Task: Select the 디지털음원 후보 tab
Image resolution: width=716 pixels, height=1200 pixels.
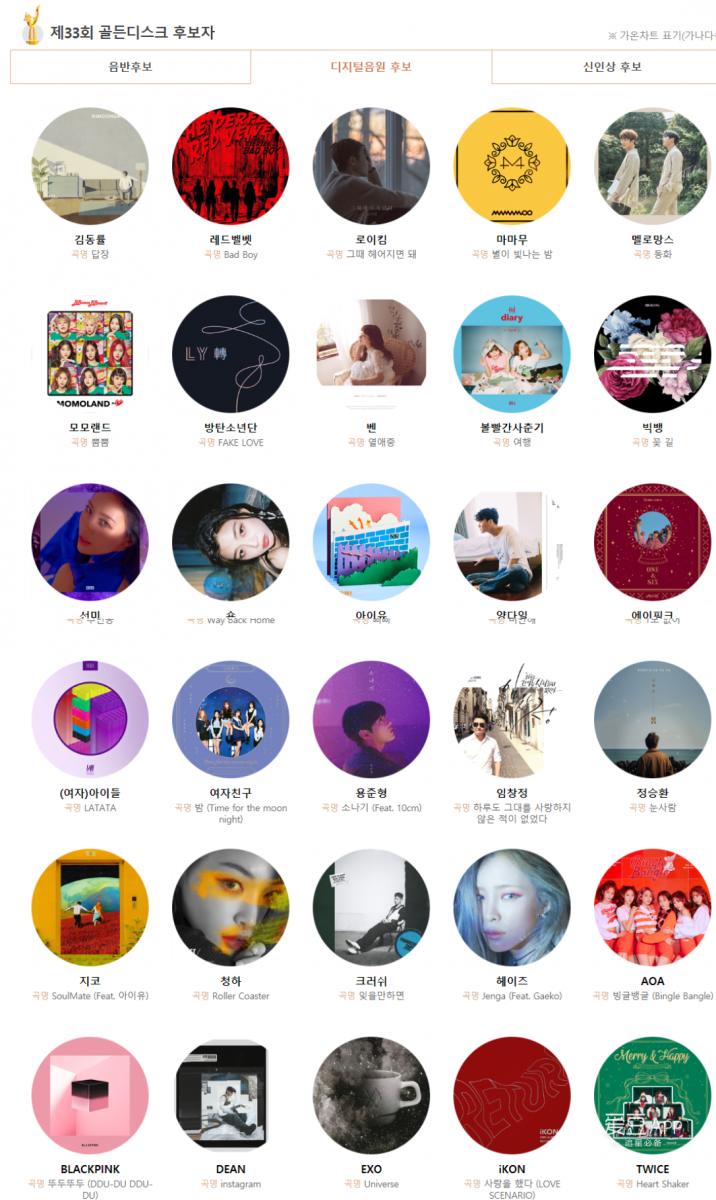Action: 371,67
